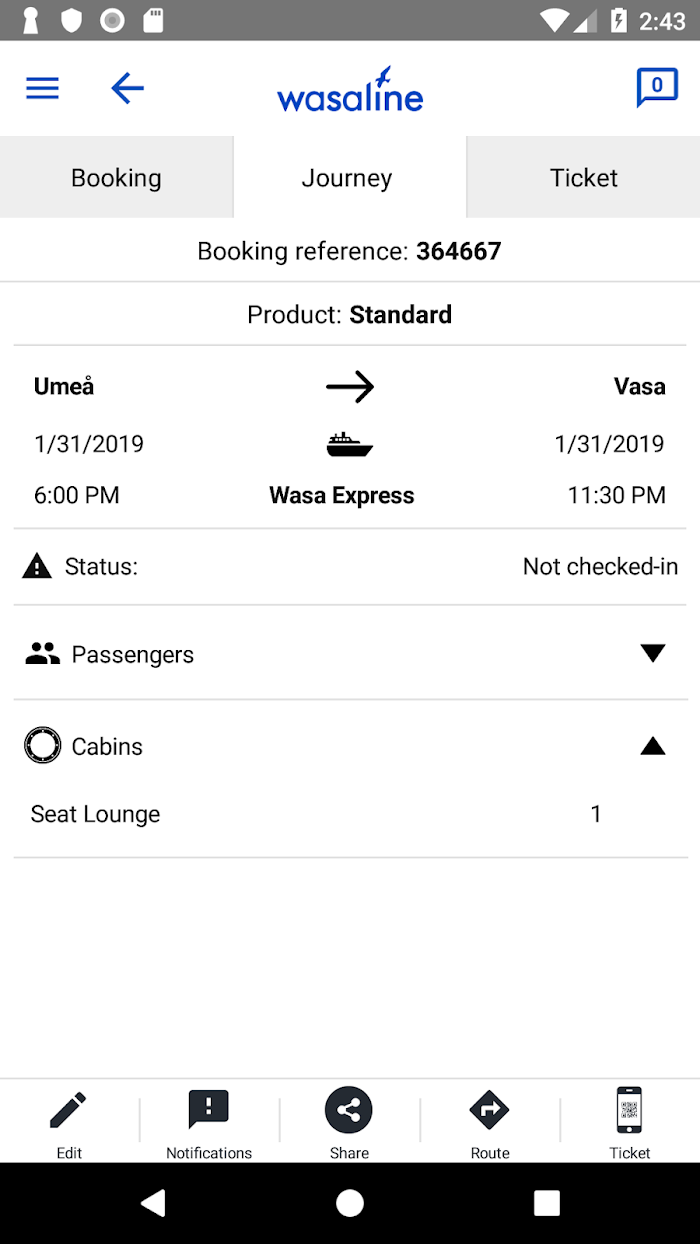Open the Route option

[x=490, y=1123]
